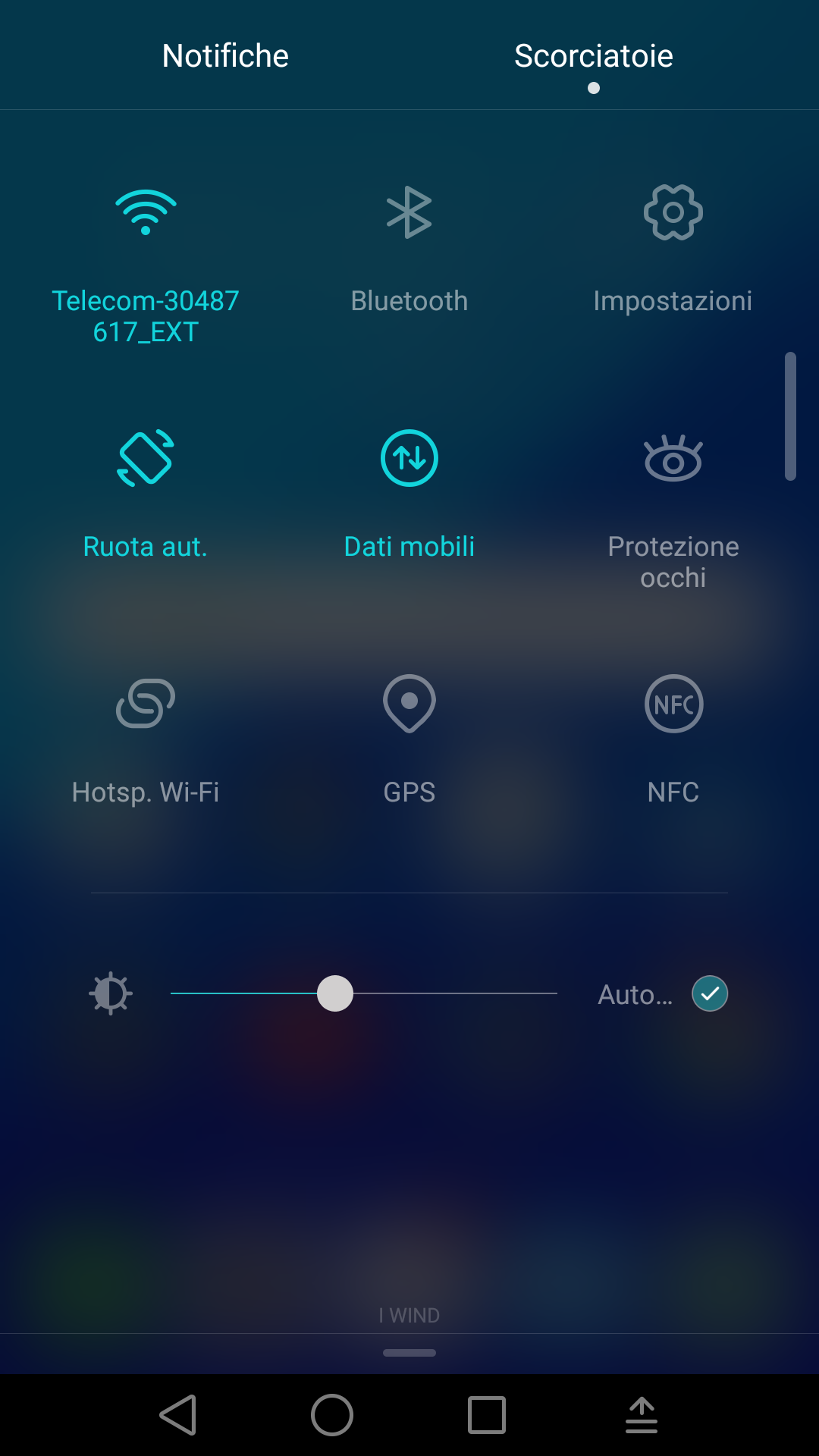Screen dimensions: 819x1456
Task: Switch to the Notifiche tab
Action: [225, 56]
